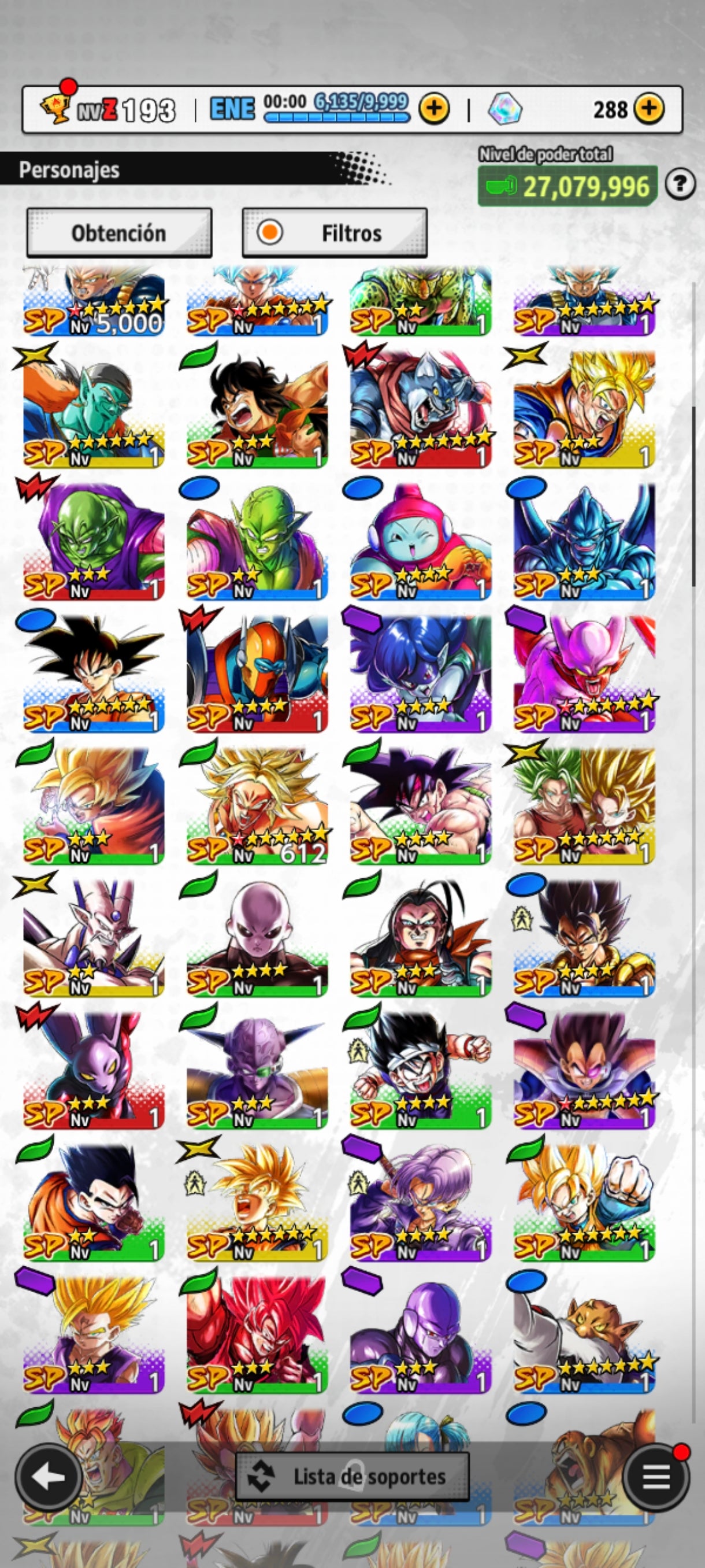Viewport: 705px width, 1568px height.
Task: Open the hamburger menu button
Action: click(x=656, y=1477)
